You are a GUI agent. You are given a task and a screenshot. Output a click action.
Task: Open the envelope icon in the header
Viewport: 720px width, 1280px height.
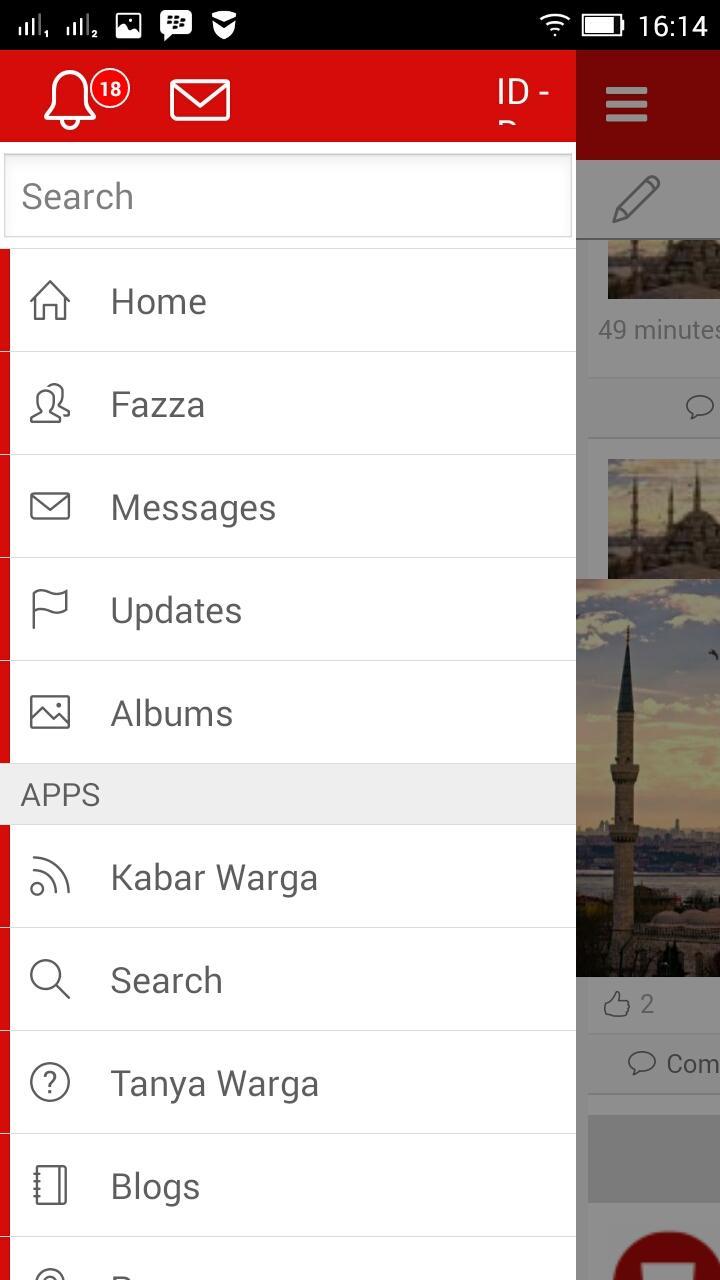200,100
